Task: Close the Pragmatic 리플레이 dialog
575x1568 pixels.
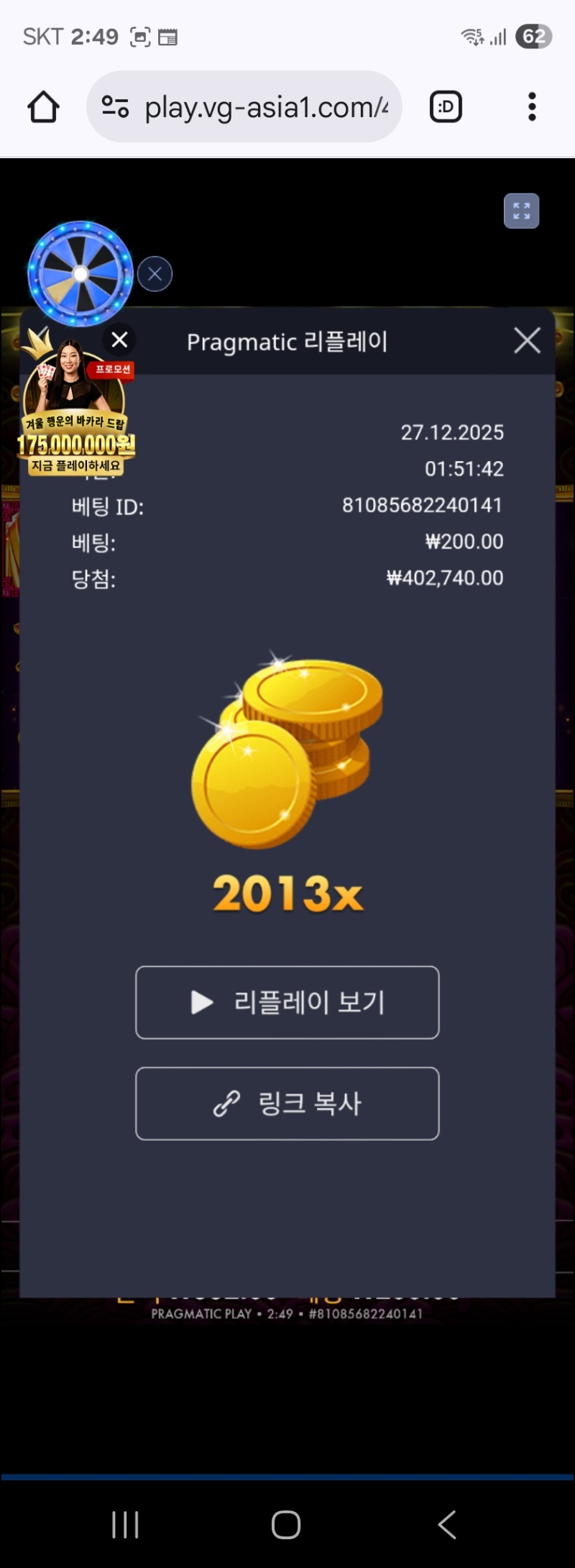Action: pyautogui.click(x=527, y=340)
